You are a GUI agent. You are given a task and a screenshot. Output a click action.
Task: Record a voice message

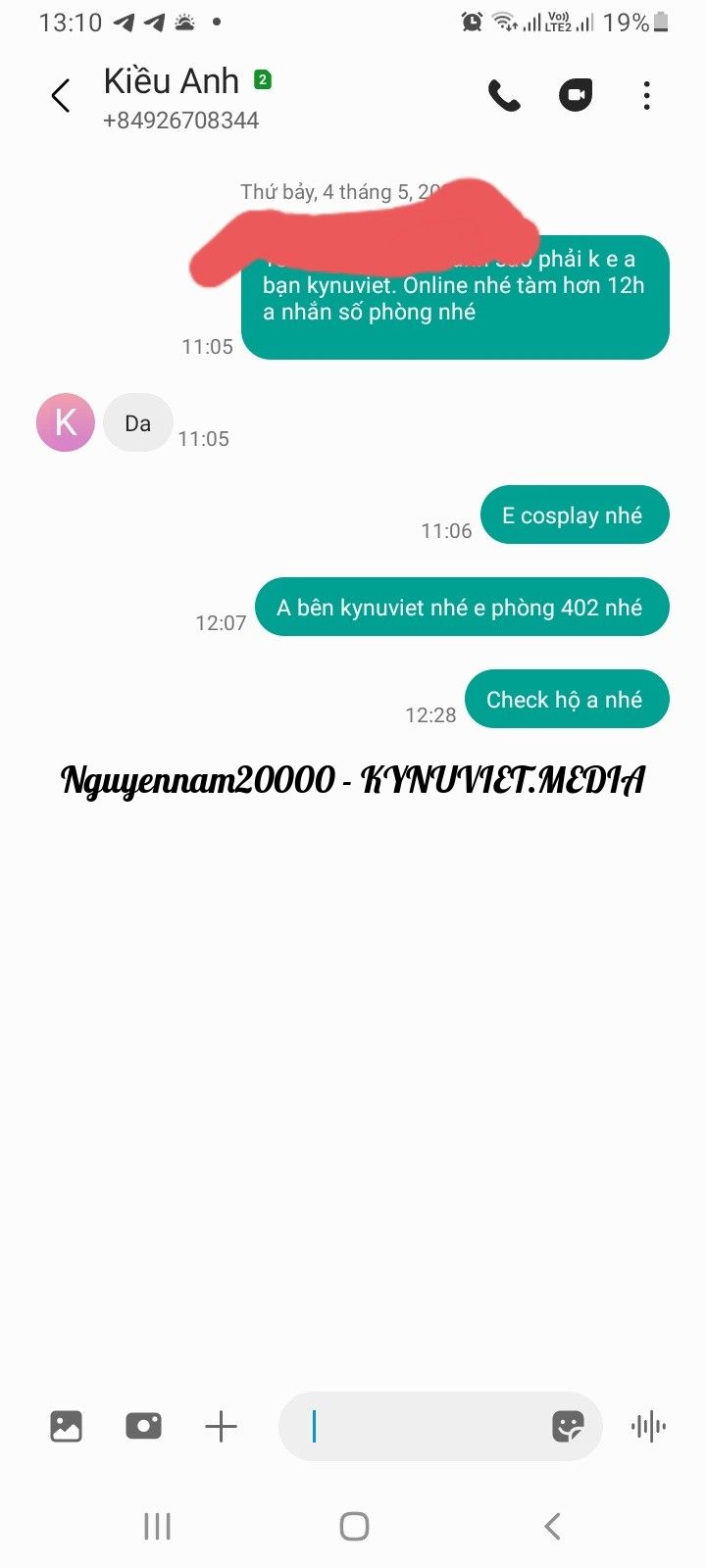click(x=648, y=1426)
